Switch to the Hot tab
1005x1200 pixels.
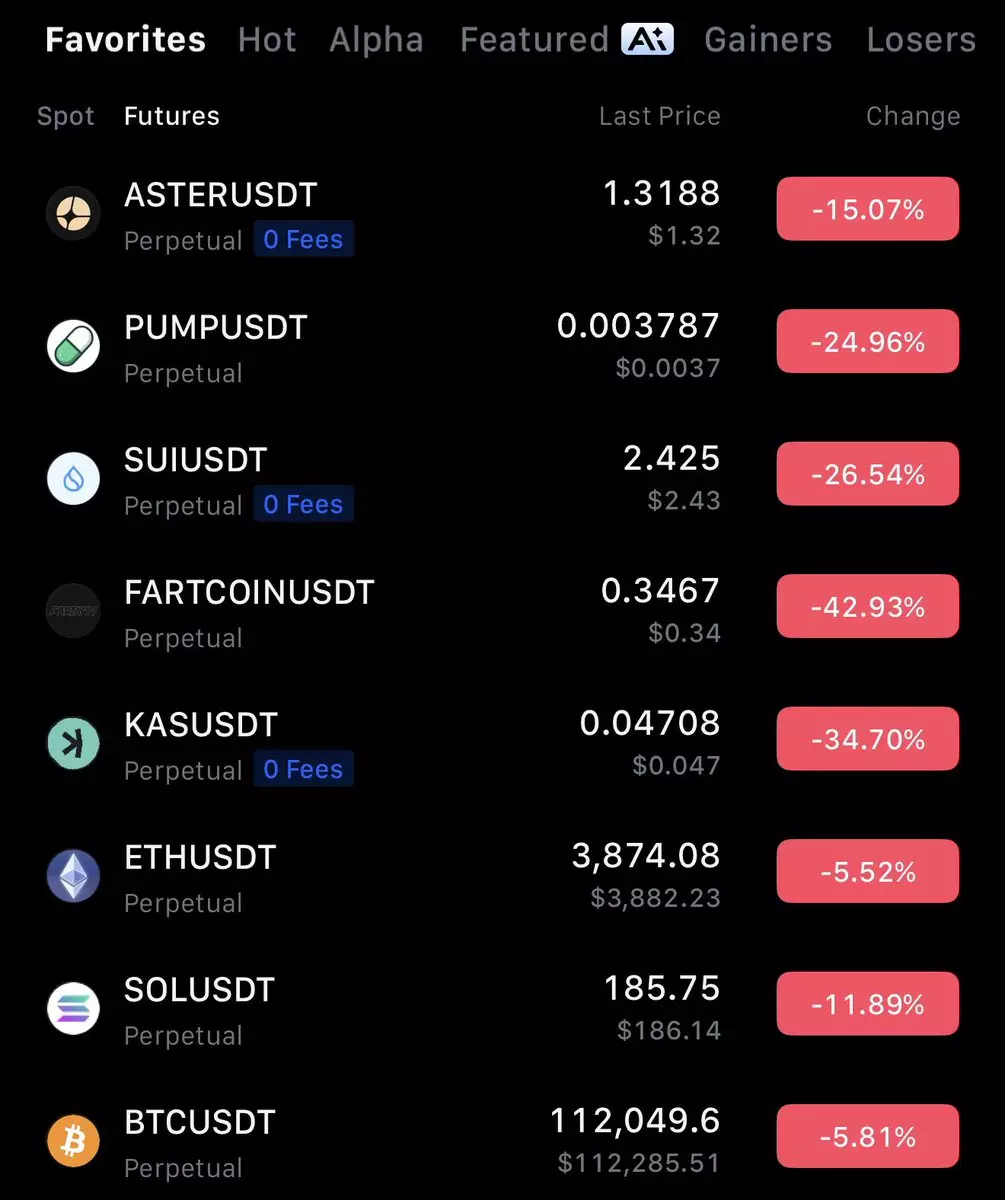pyautogui.click(x=267, y=40)
